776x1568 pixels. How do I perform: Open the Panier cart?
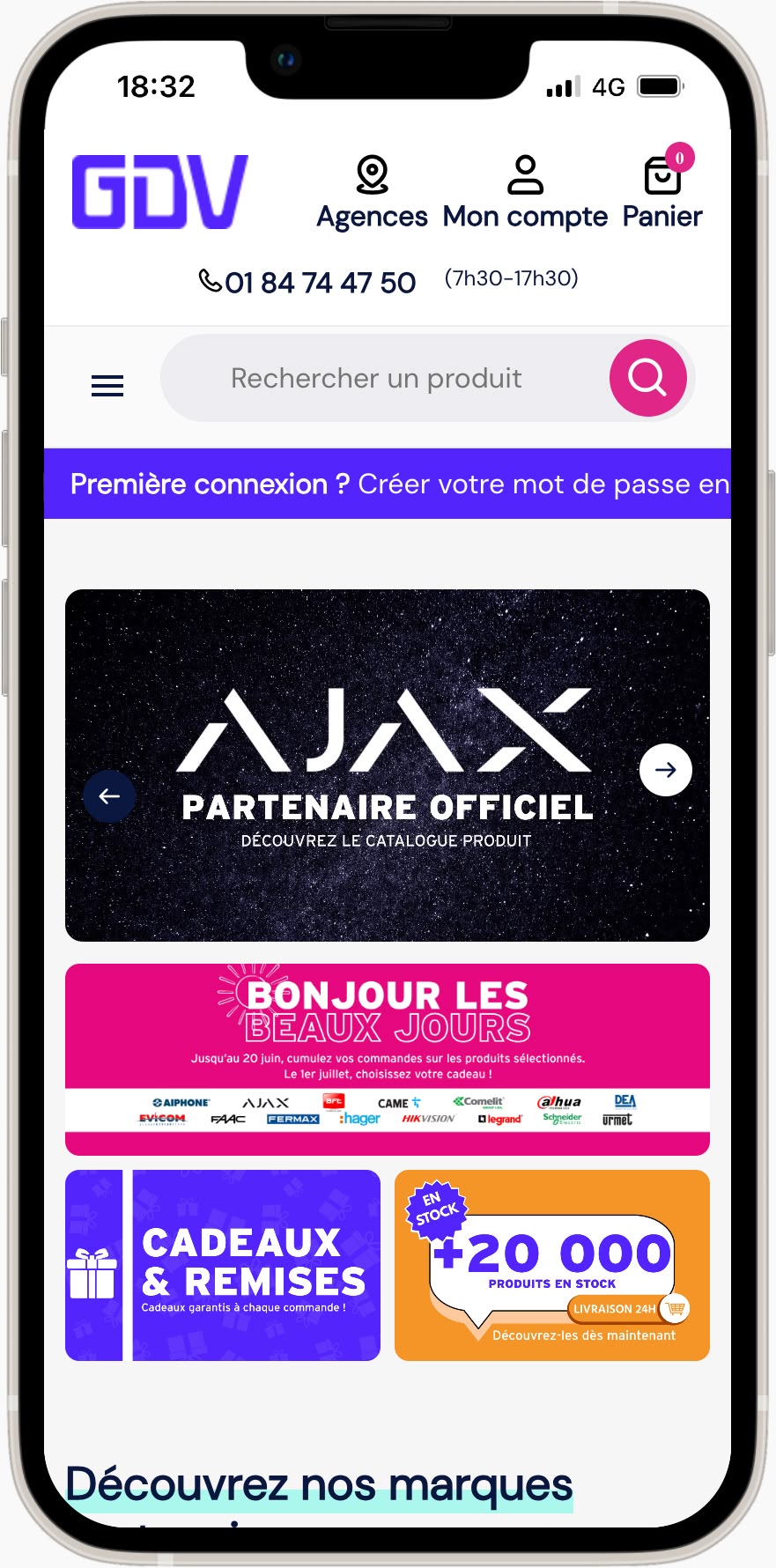(x=662, y=193)
